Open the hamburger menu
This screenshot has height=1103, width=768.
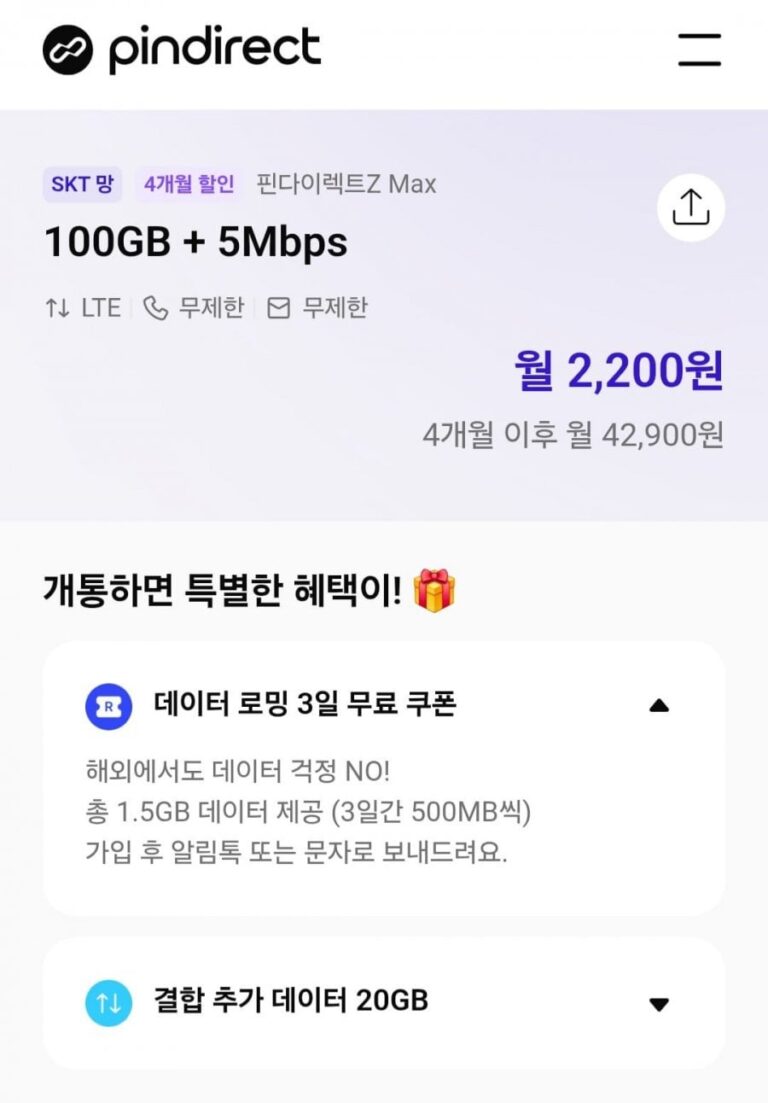699,49
